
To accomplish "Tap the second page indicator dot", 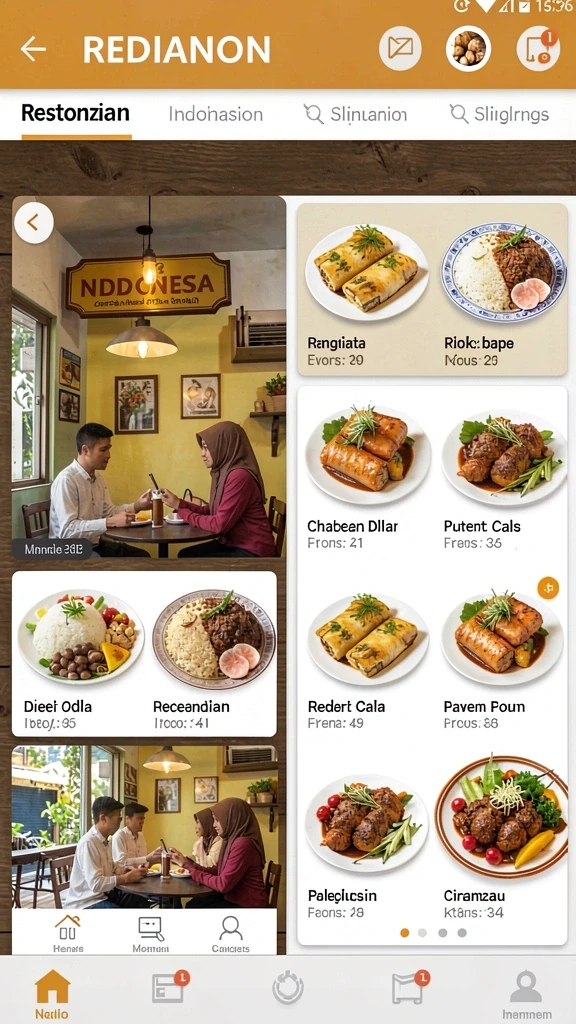I will tap(423, 933).
